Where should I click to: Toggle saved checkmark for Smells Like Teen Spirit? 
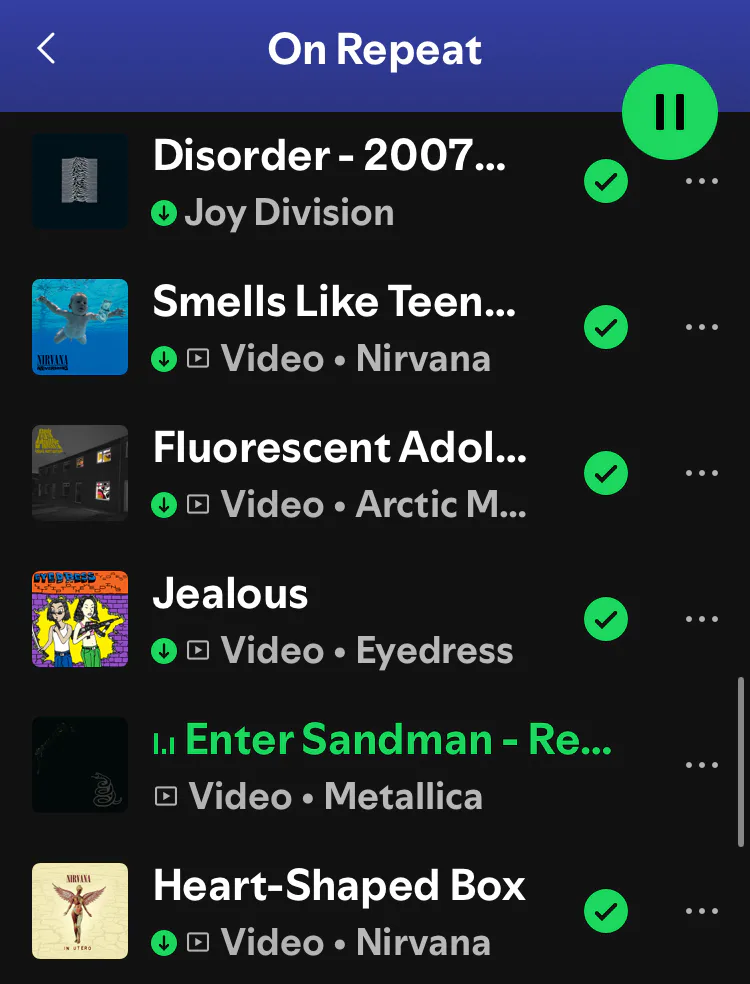click(x=605, y=327)
